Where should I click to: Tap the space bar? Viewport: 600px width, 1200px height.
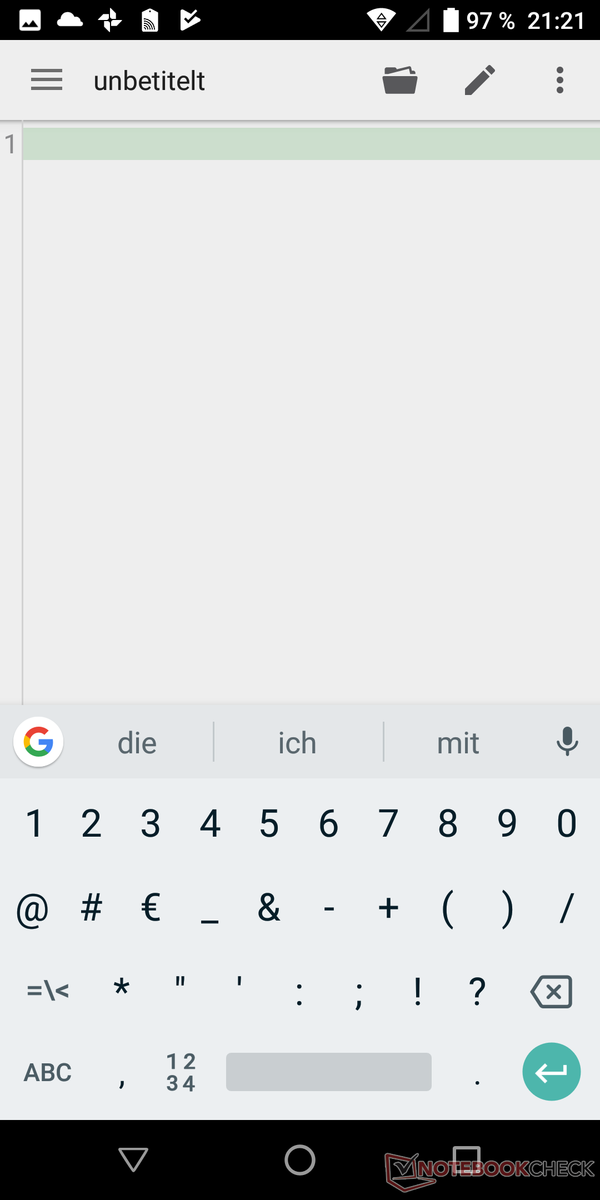tap(329, 1072)
